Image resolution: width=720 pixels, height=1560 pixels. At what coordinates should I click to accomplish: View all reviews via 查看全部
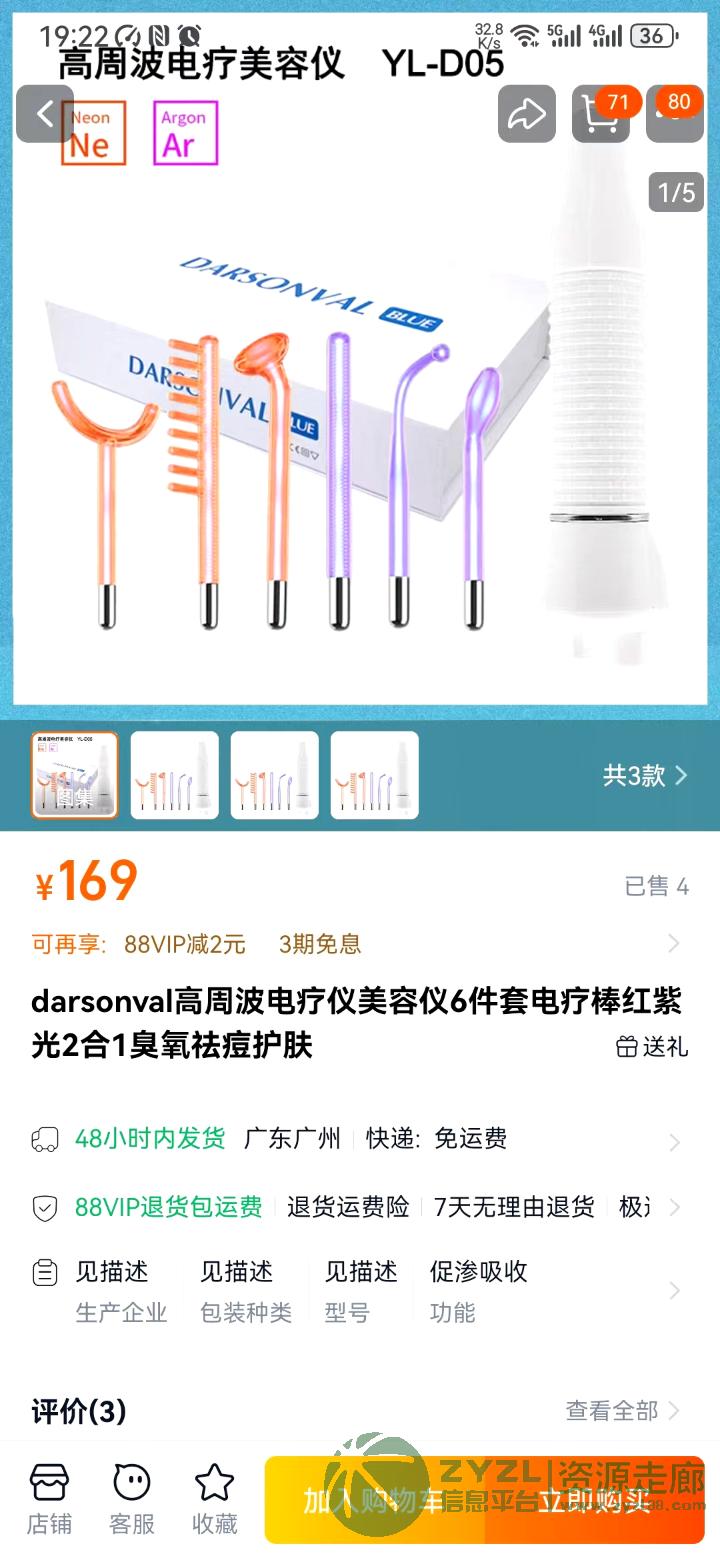coord(622,1411)
